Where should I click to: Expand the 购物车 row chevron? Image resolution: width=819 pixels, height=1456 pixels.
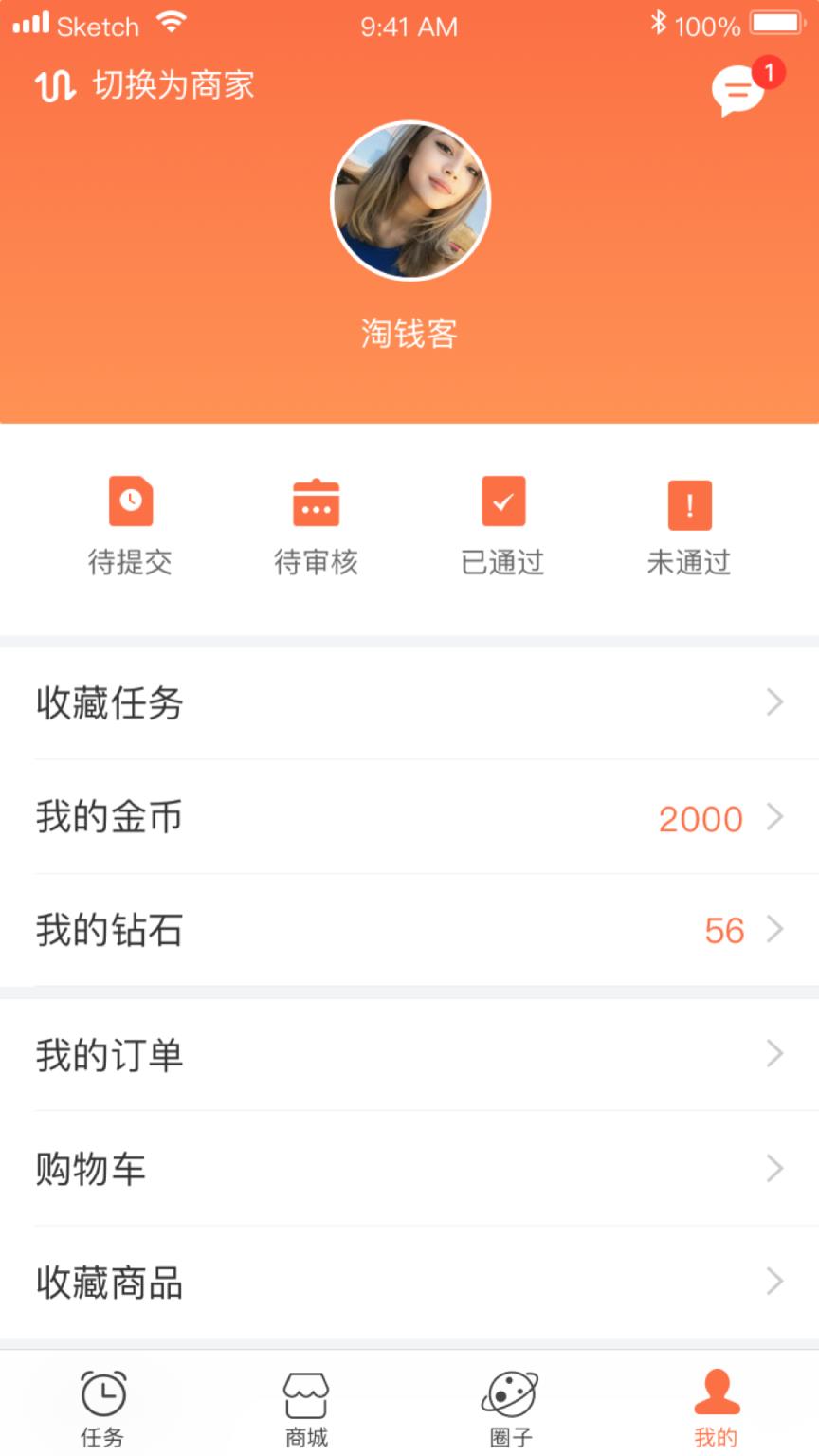click(x=773, y=1169)
